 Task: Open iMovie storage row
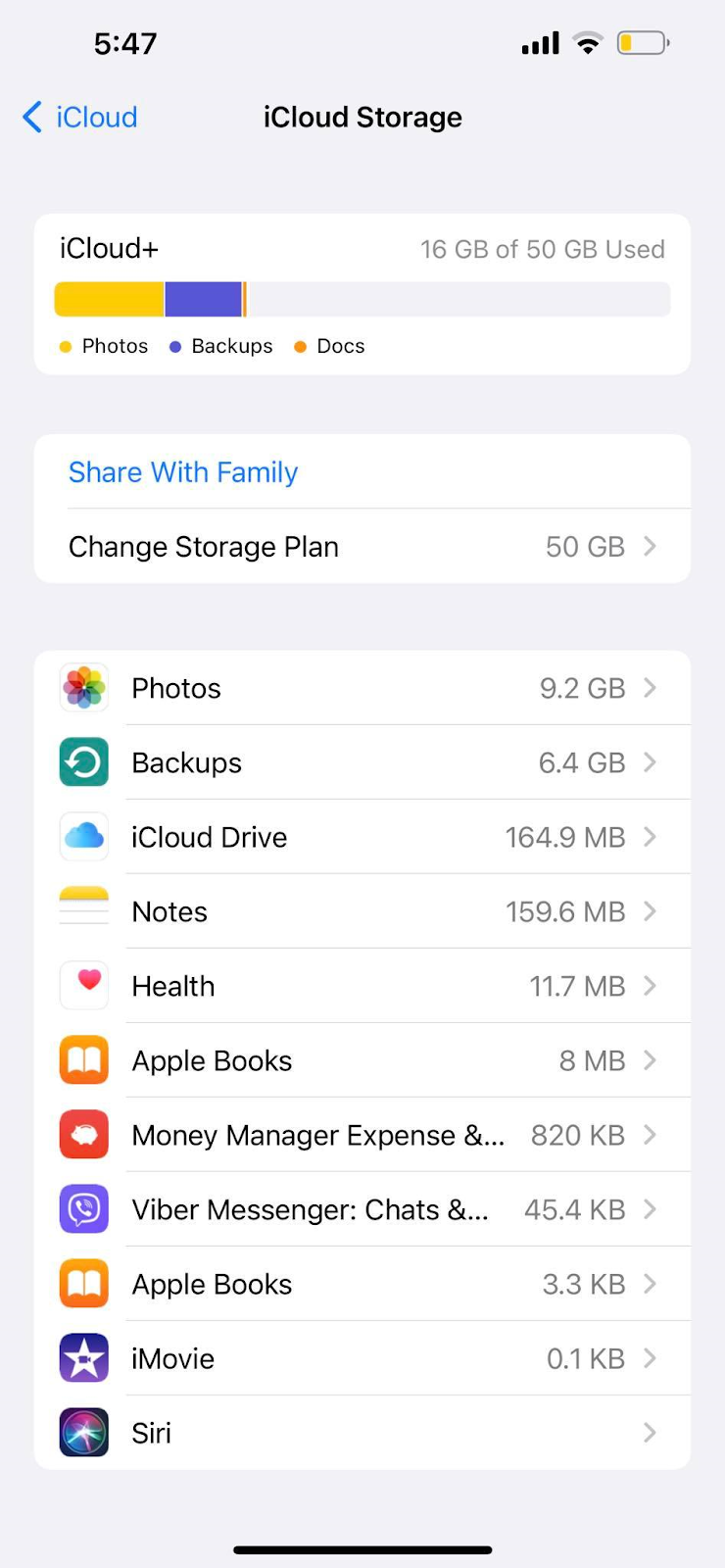(x=362, y=1358)
